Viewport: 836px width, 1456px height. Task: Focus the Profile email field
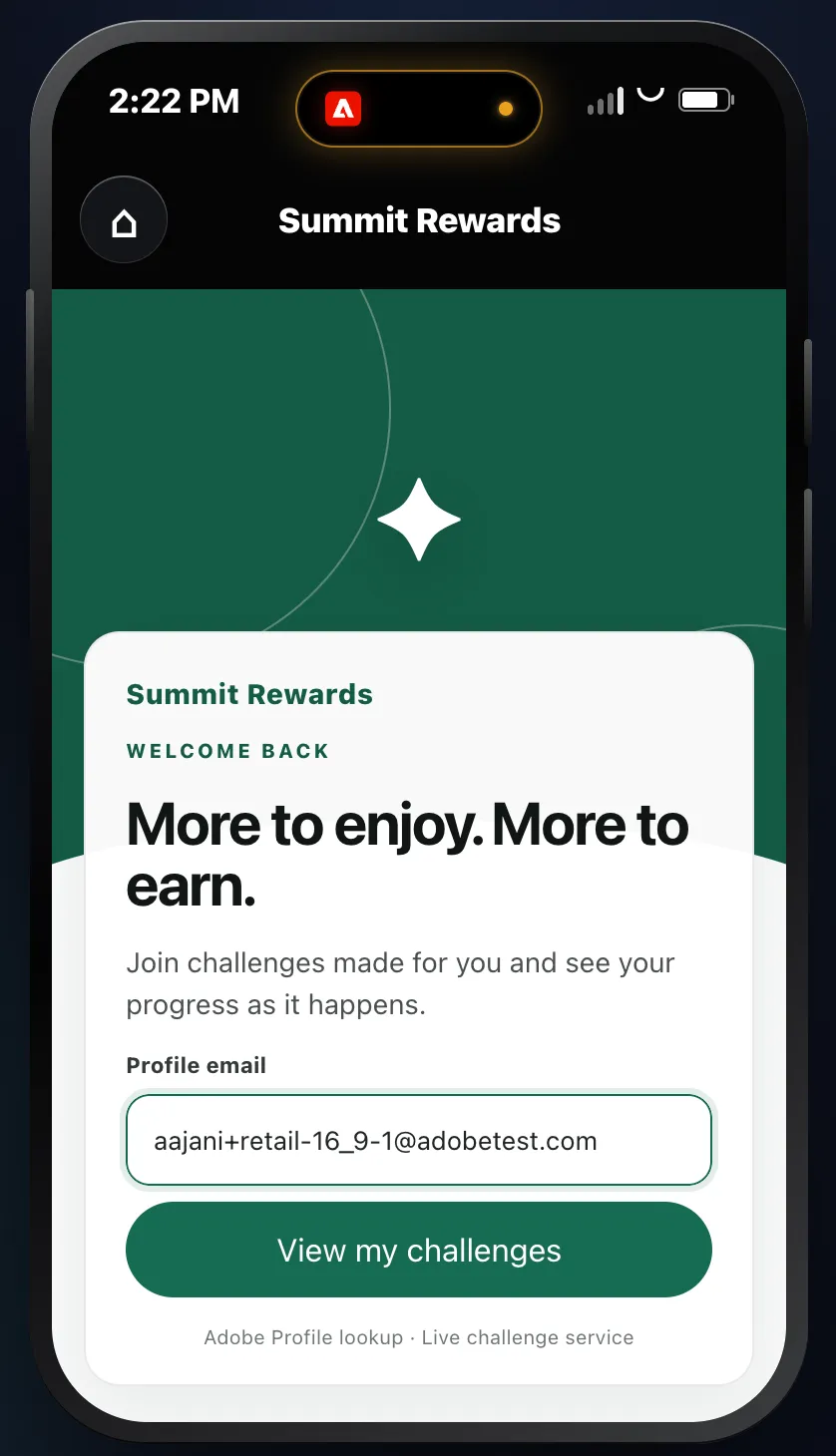pos(419,1140)
